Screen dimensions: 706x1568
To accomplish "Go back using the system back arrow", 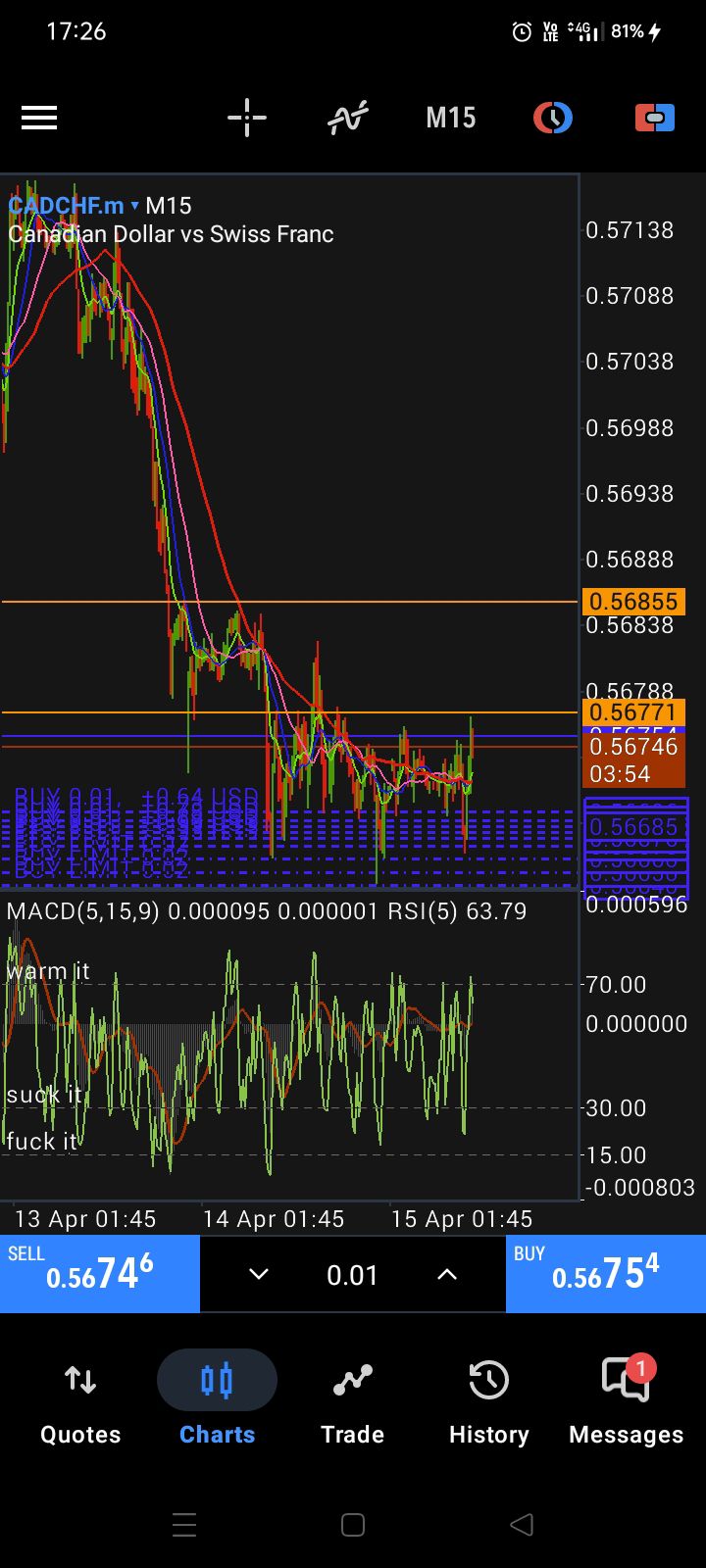I will point(522,1525).
